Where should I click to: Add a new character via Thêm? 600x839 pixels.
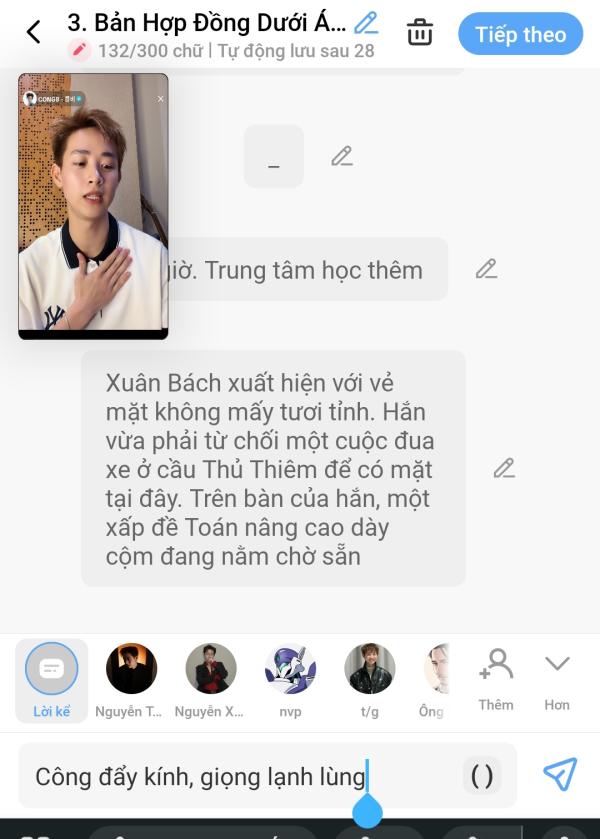pyautogui.click(x=496, y=680)
